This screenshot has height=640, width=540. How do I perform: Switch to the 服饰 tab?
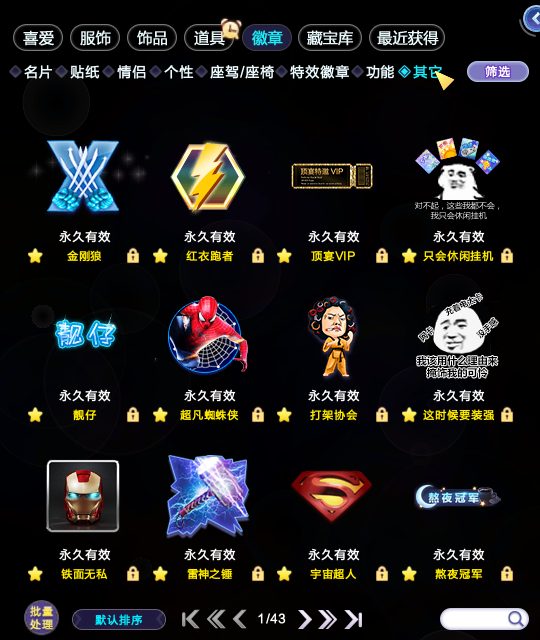coord(95,38)
